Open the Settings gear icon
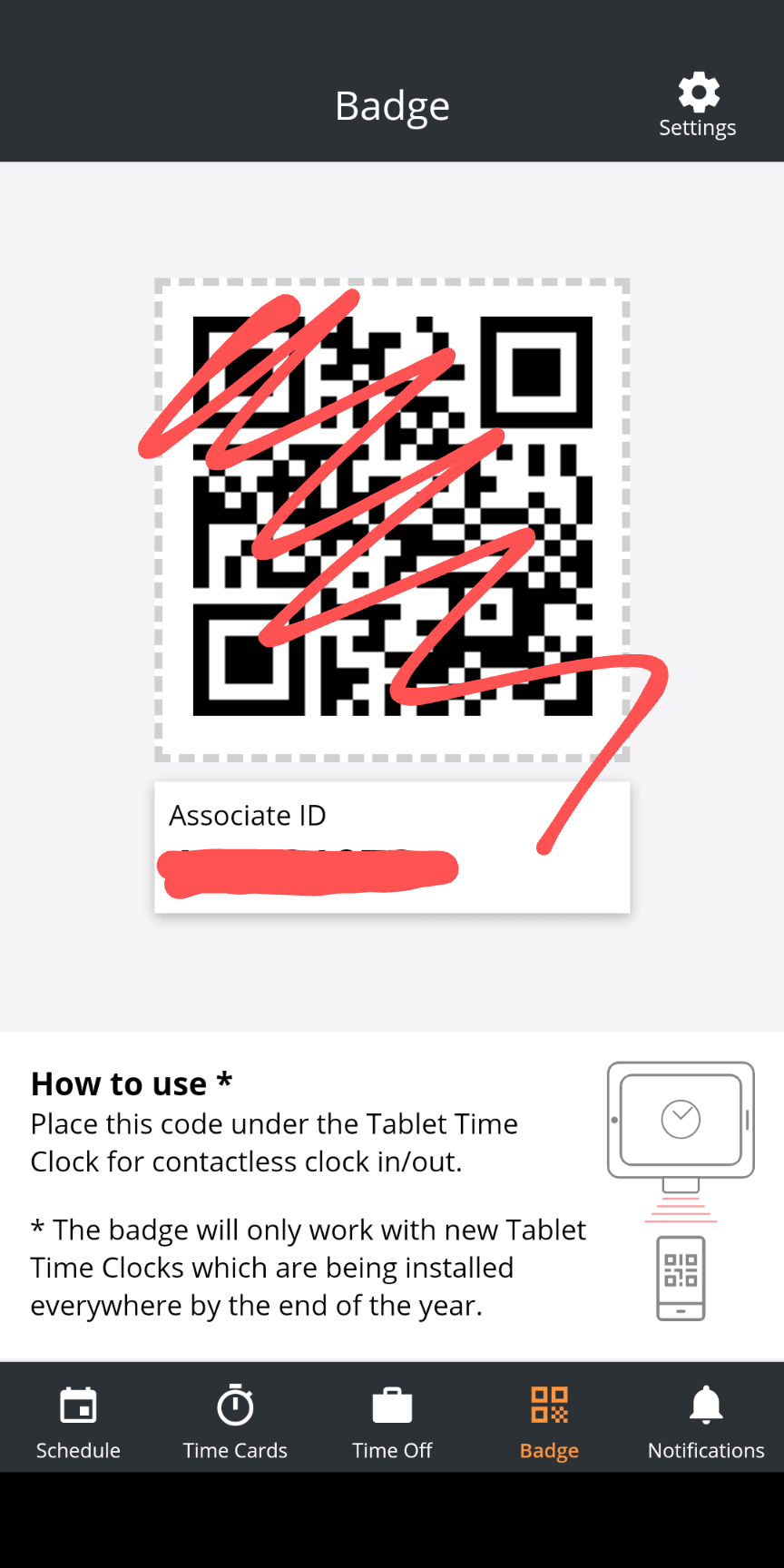 [698, 92]
